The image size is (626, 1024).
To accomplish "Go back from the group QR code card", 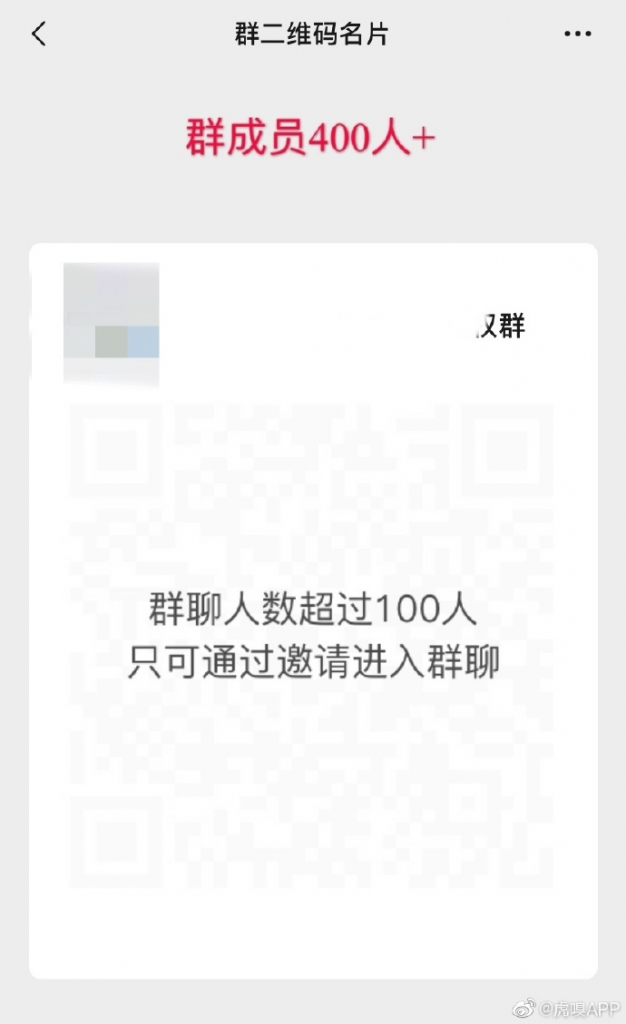I will coord(39,35).
